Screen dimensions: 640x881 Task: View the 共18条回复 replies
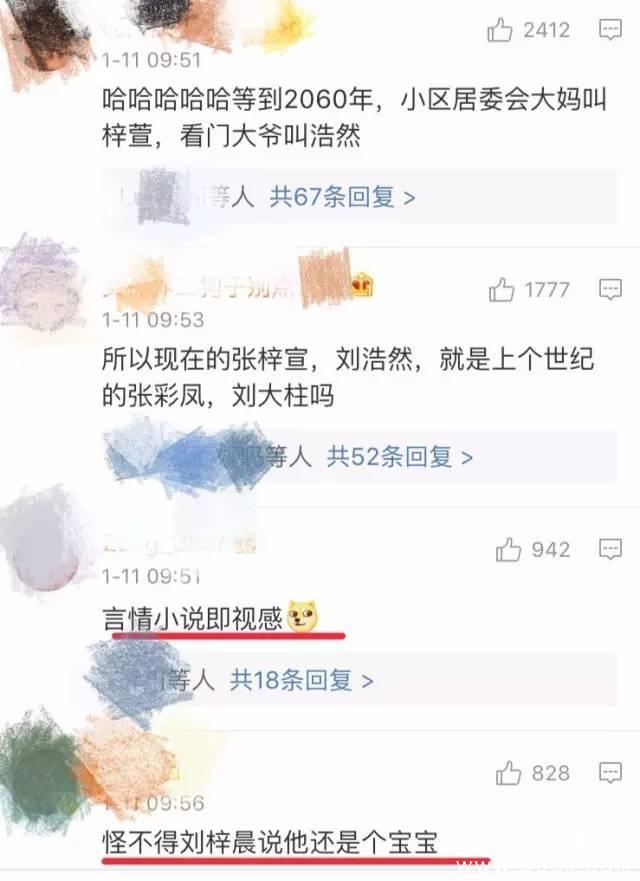[x=301, y=682]
